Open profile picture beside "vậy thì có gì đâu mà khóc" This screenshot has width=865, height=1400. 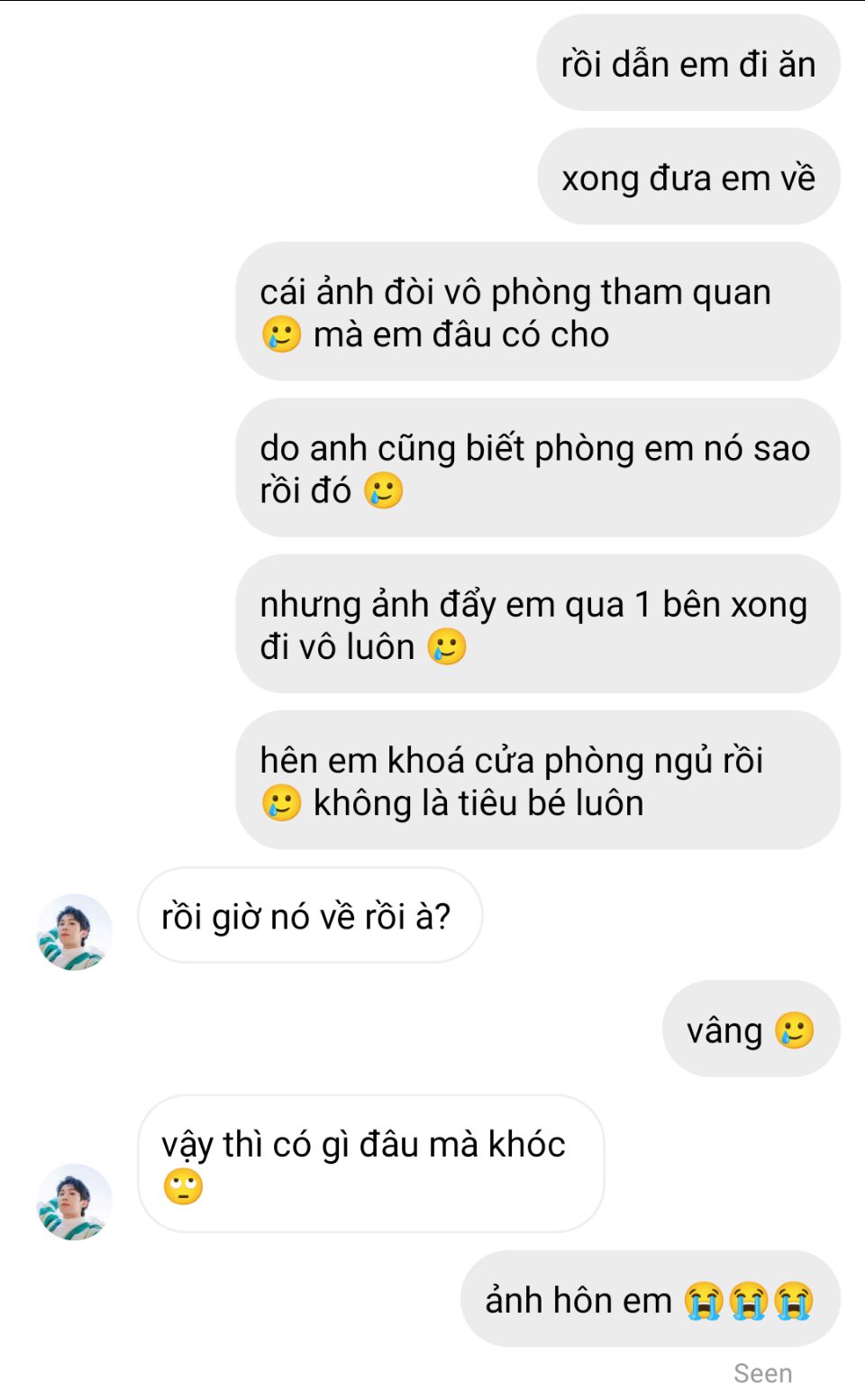pos(74,1201)
